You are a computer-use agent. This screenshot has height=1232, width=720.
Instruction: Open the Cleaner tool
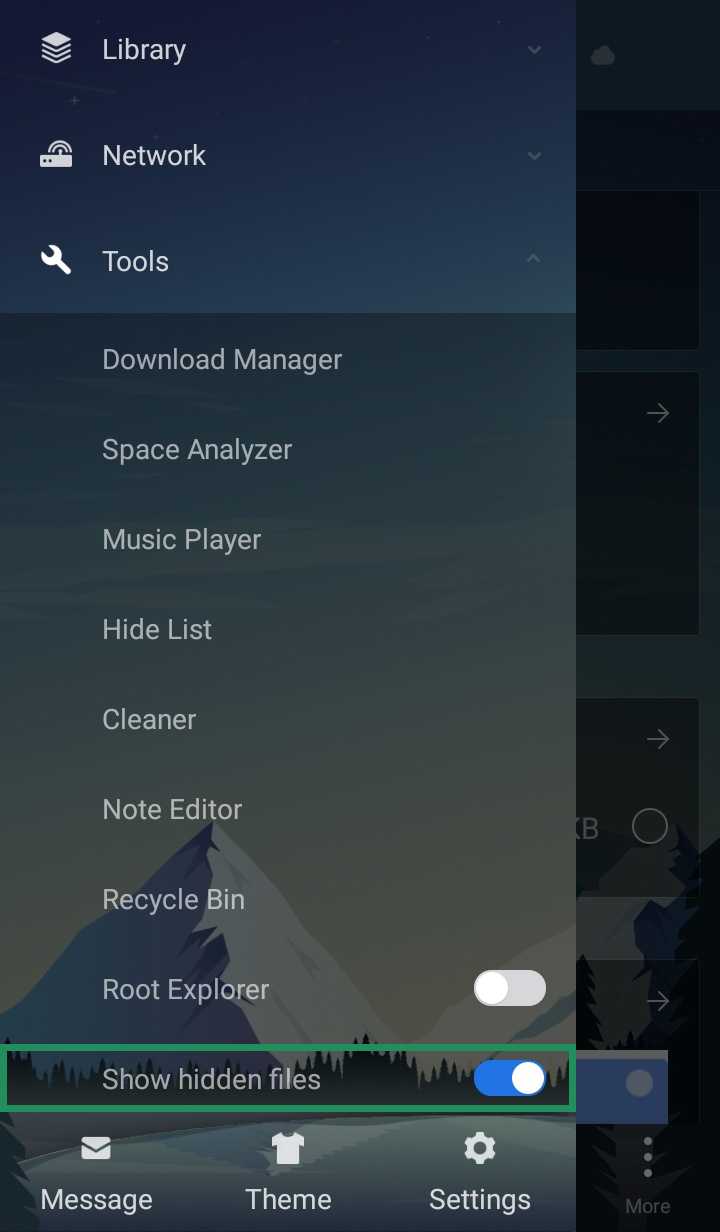(x=149, y=720)
